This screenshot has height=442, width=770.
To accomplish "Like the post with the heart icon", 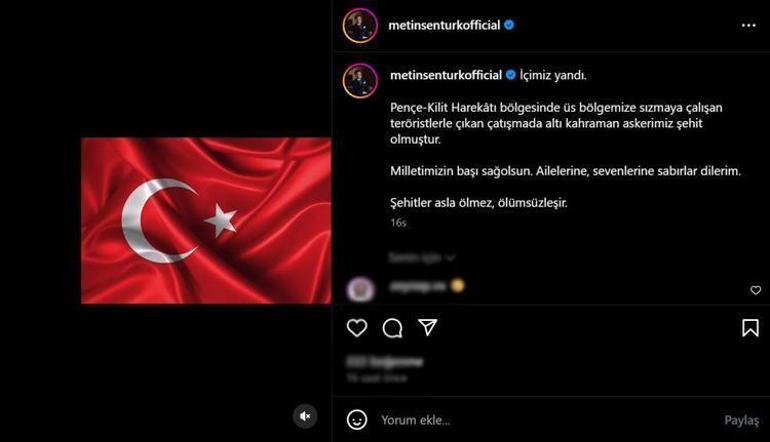I will pyautogui.click(x=357, y=327).
